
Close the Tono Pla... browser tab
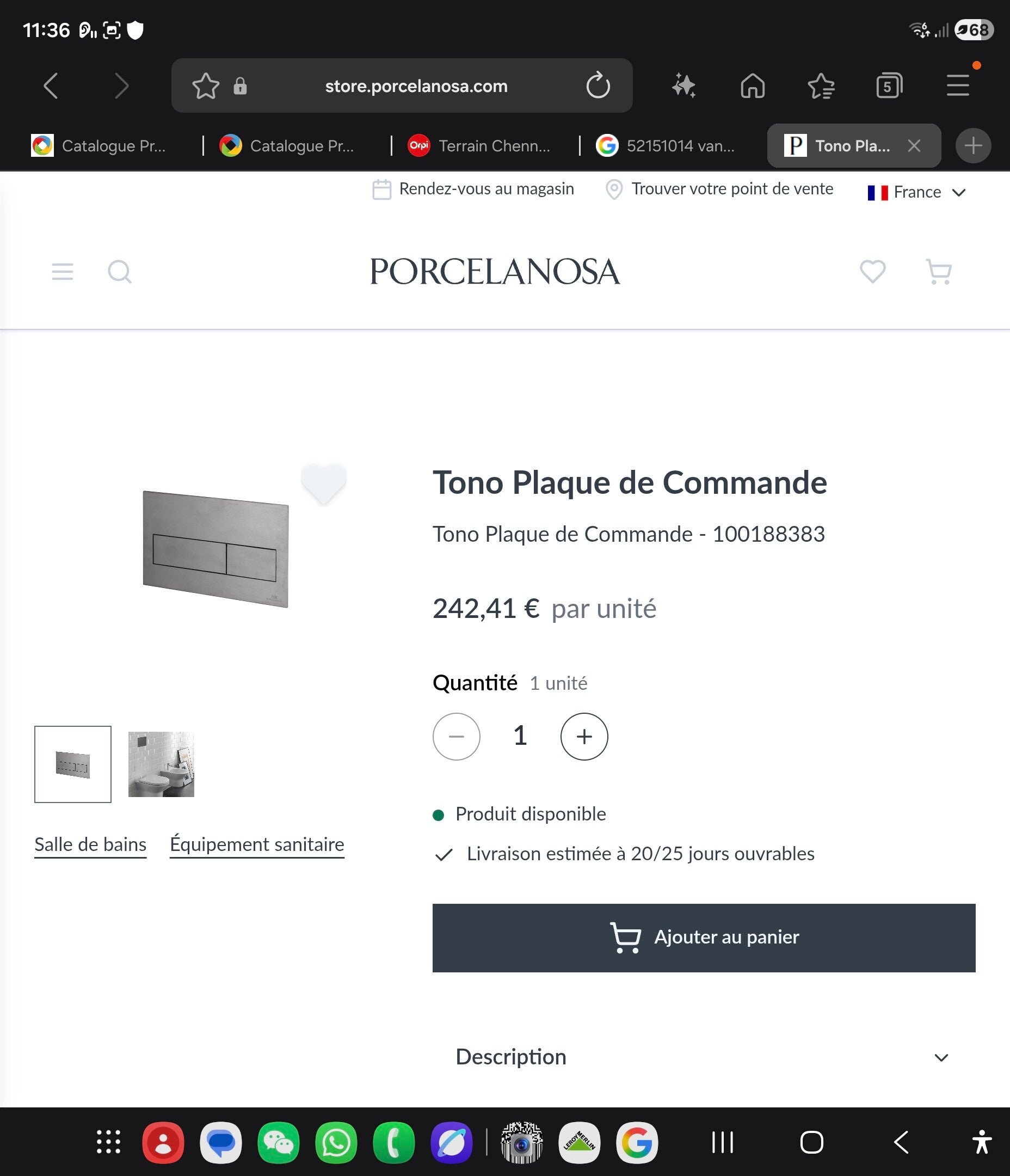click(914, 146)
